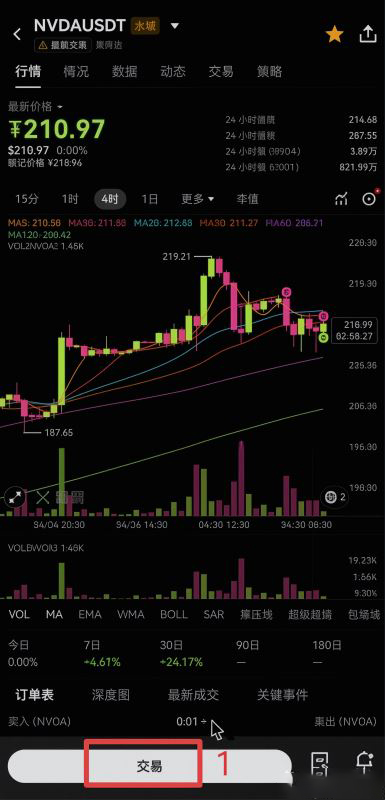Toggle the favorite star for NVDAUSDT
Viewport: 385px width, 800px height.
tap(335, 35)
